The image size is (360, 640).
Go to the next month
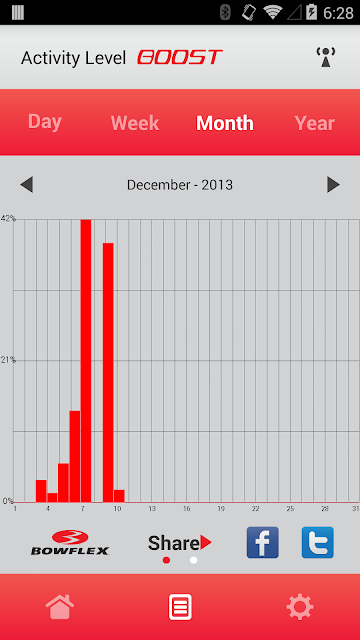[x=333, y=185]
